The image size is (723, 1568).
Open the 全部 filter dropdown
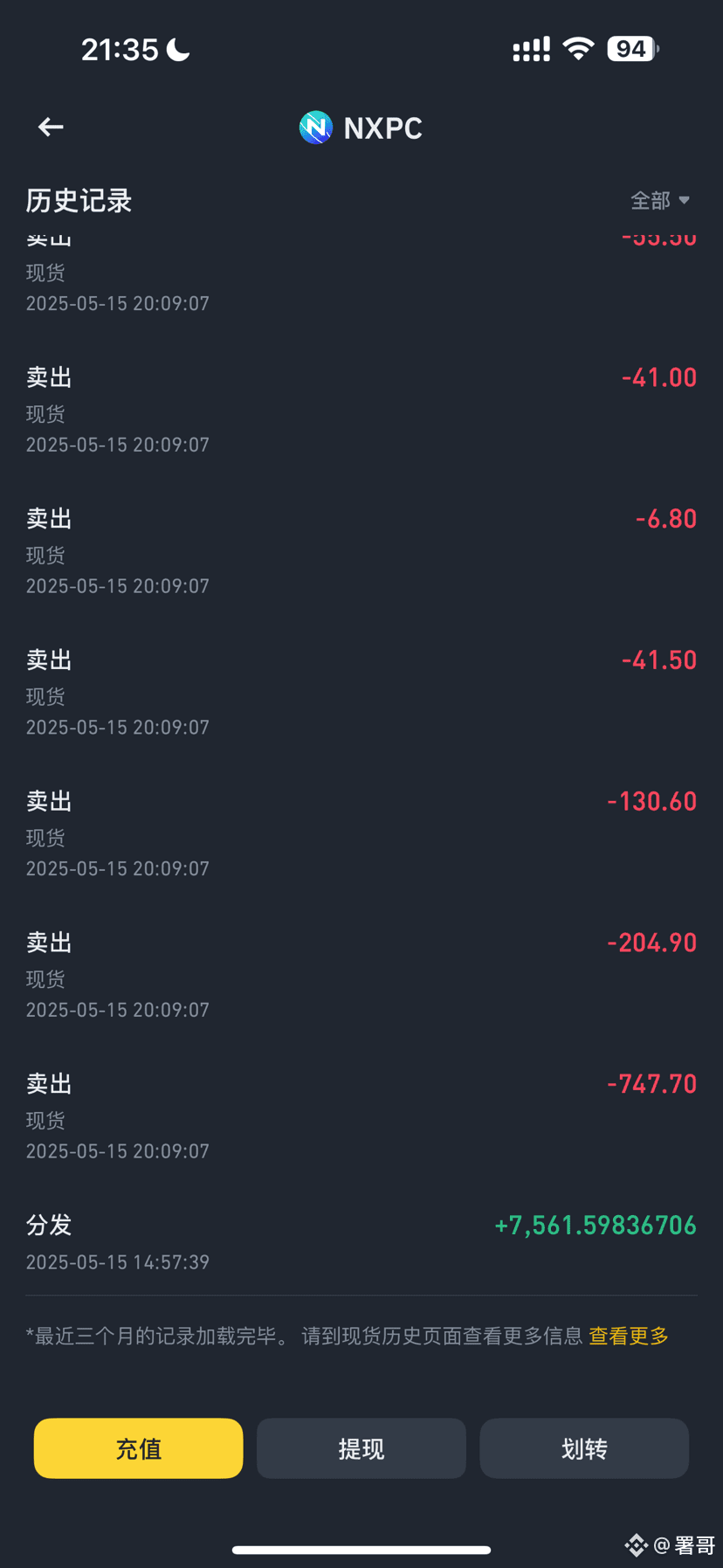660,201
